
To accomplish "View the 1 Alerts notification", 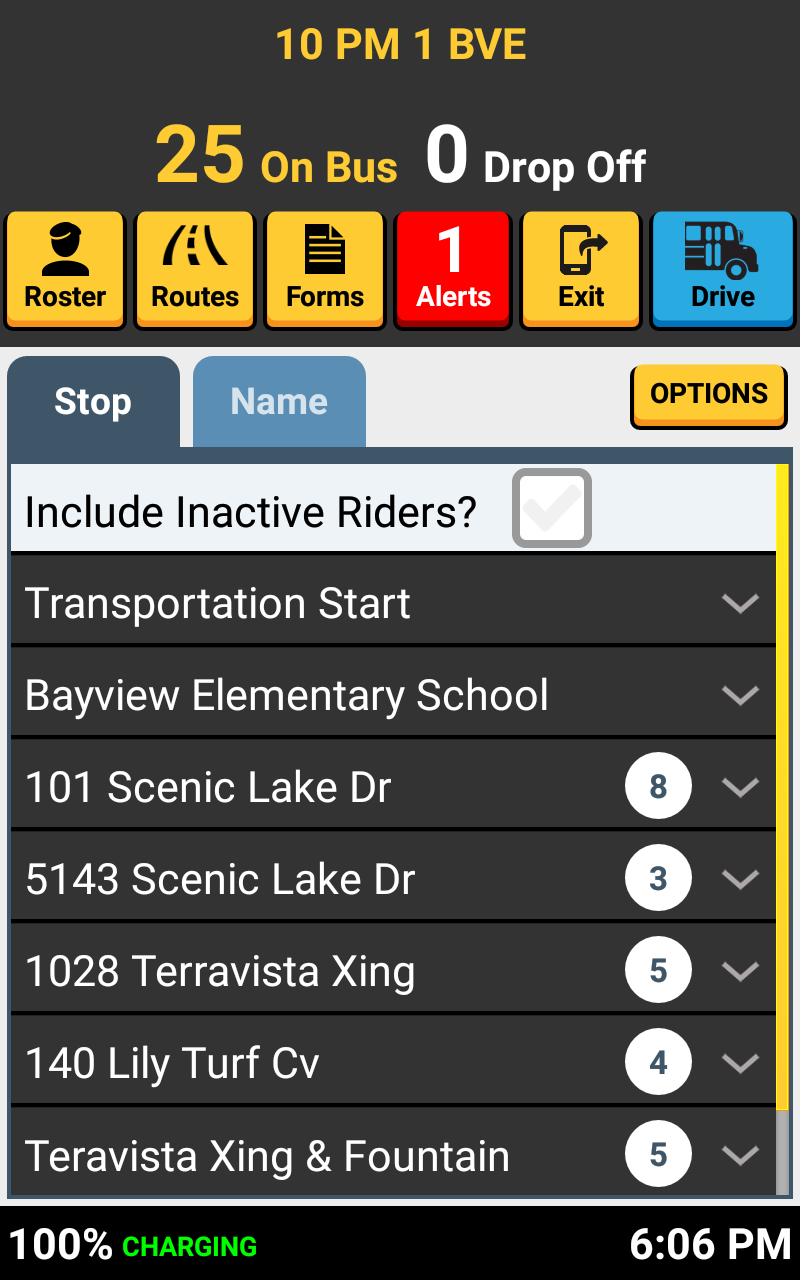I will click(453, 269).
